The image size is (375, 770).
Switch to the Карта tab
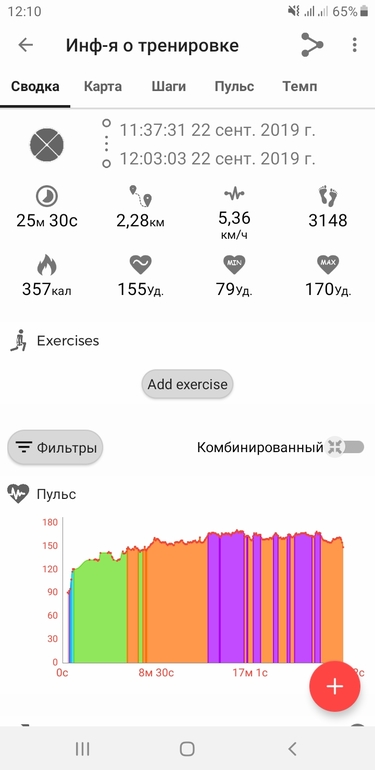103,87
